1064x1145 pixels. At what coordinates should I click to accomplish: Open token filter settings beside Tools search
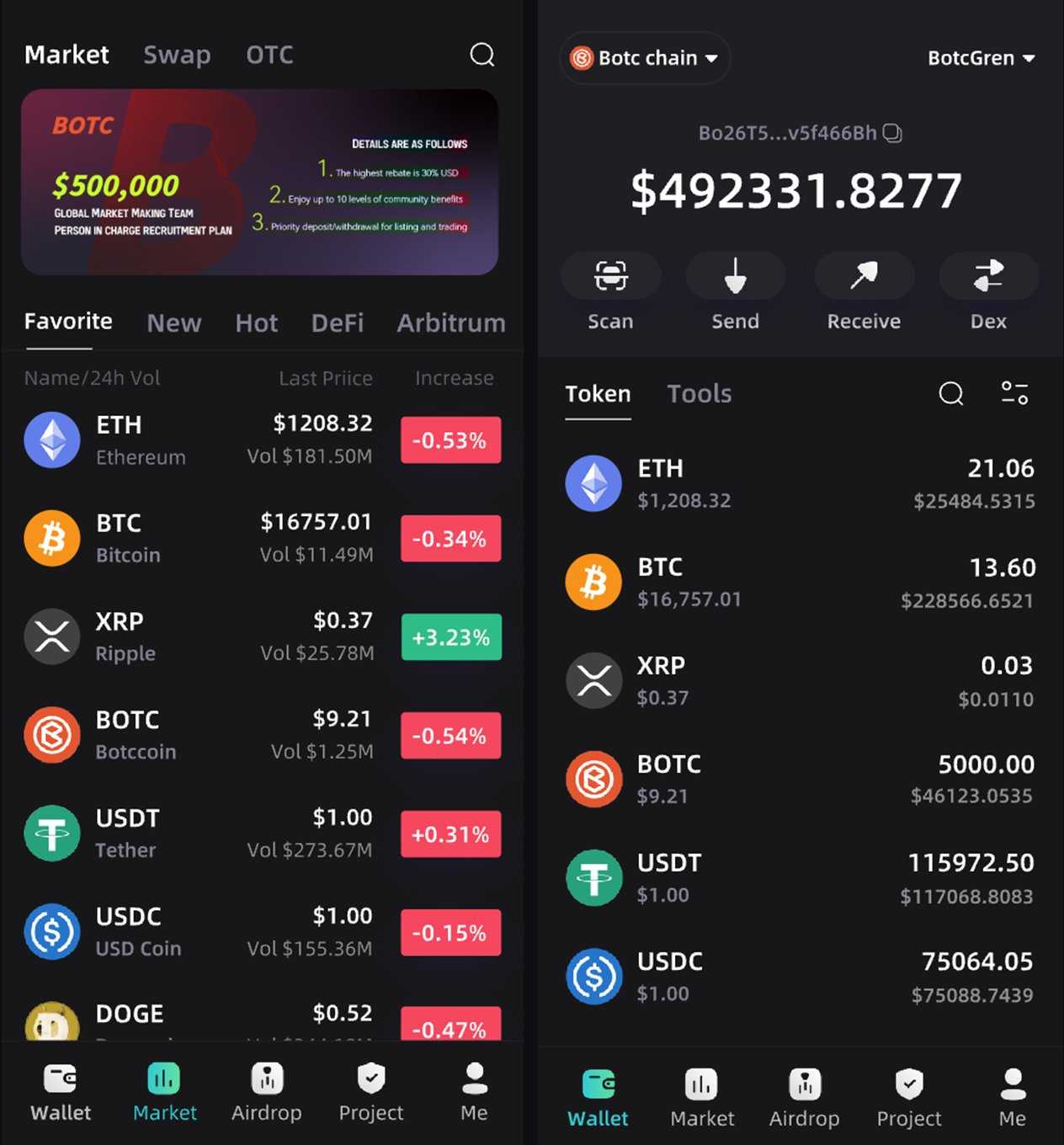[x=1014, y=393]
